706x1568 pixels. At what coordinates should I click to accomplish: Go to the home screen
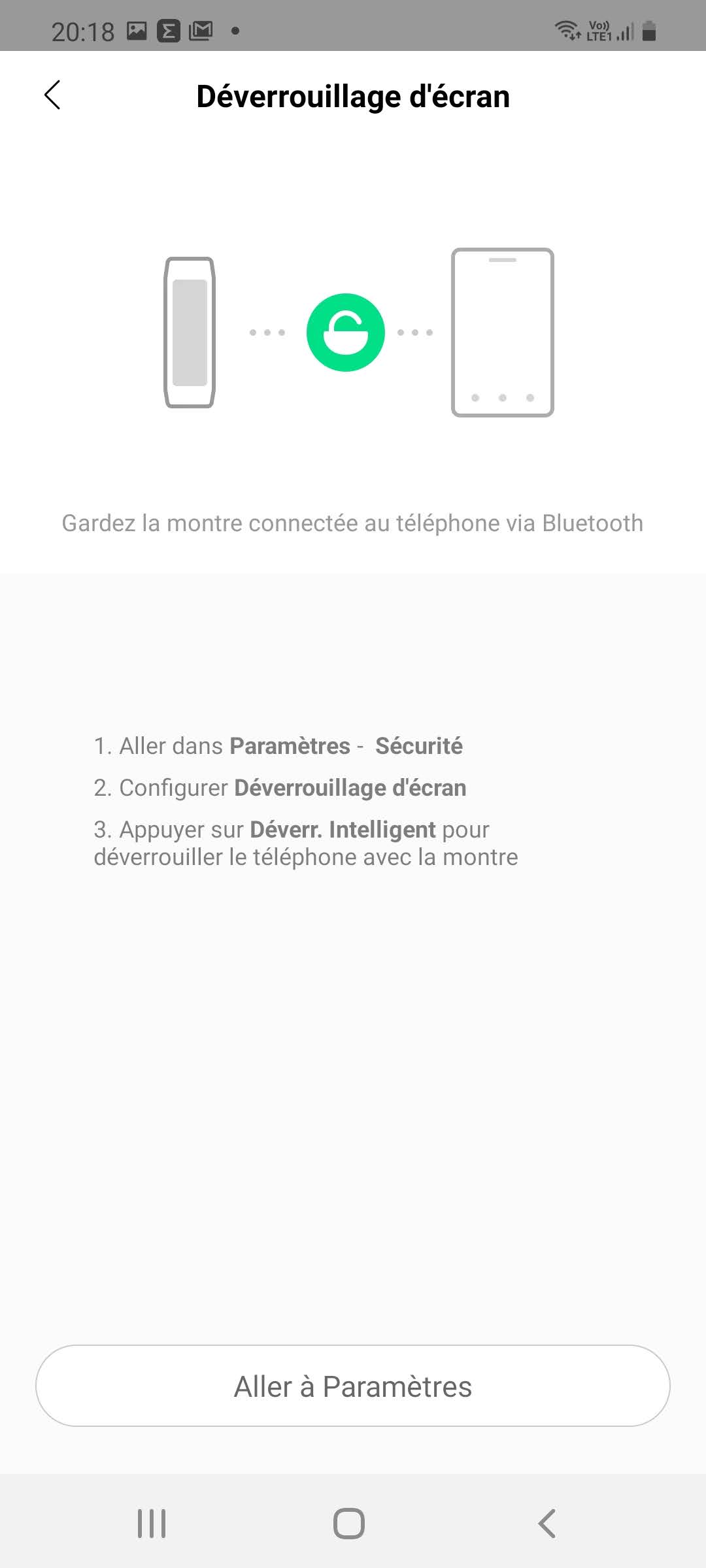[x=349, y=1524]
